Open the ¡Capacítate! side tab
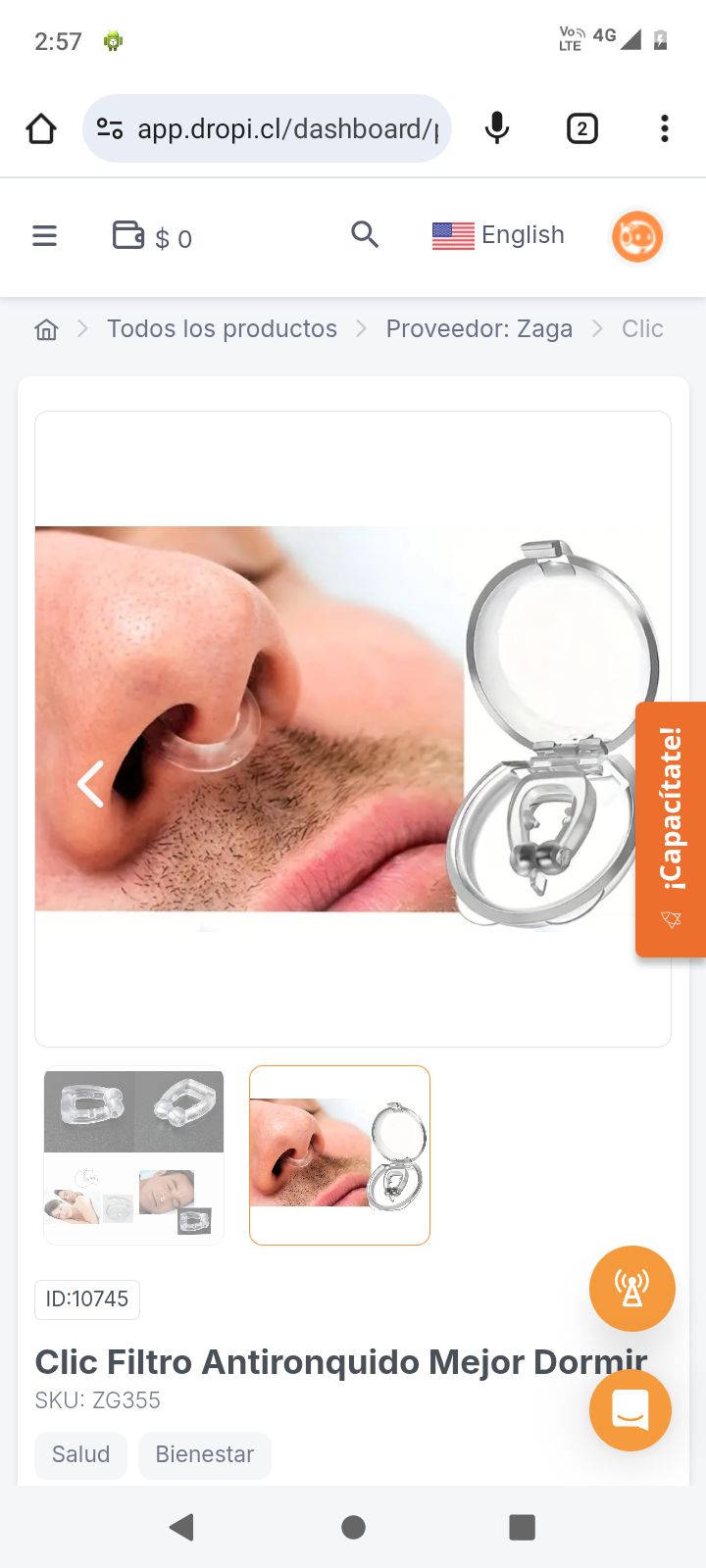The image size is (706, 1568). pyautogui.click(x=671, y=829)
